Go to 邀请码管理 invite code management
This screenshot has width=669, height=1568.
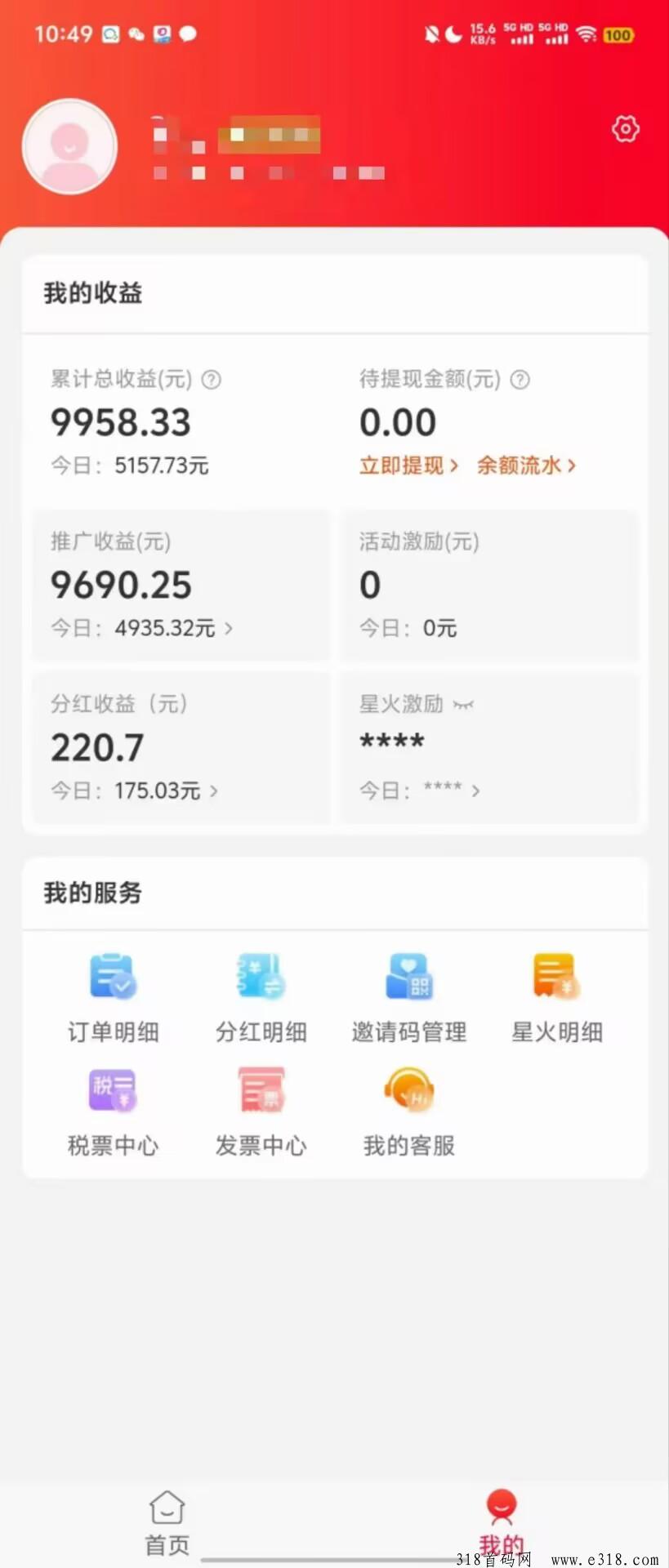tap(408, 998)
